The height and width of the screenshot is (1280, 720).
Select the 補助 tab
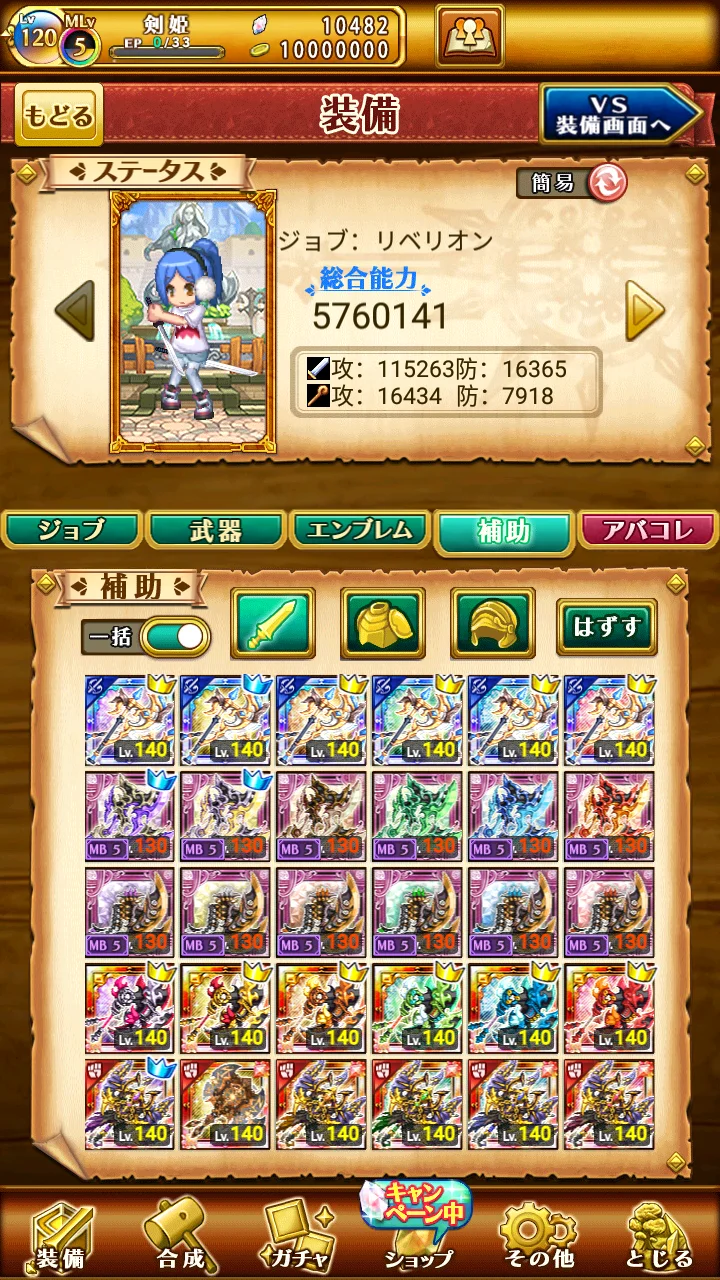[x=504, y=532]
